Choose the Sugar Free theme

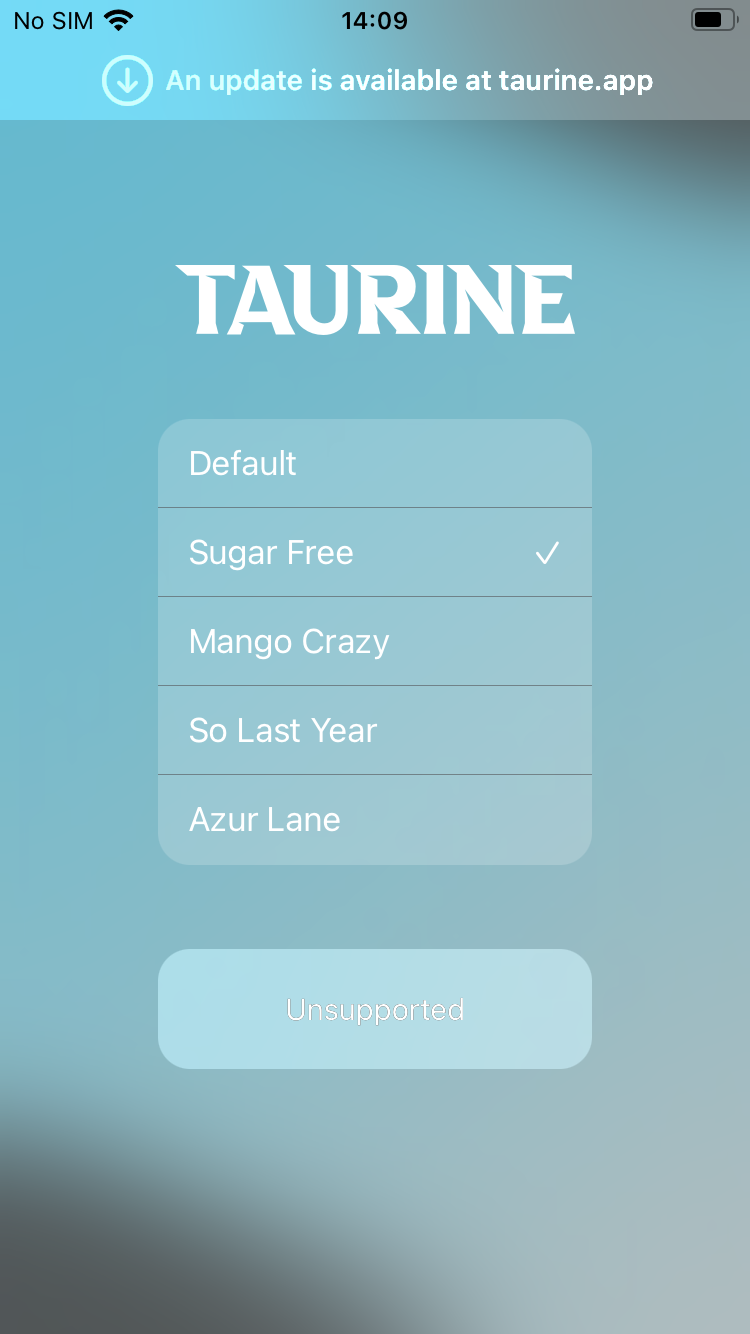pos(375,552)
